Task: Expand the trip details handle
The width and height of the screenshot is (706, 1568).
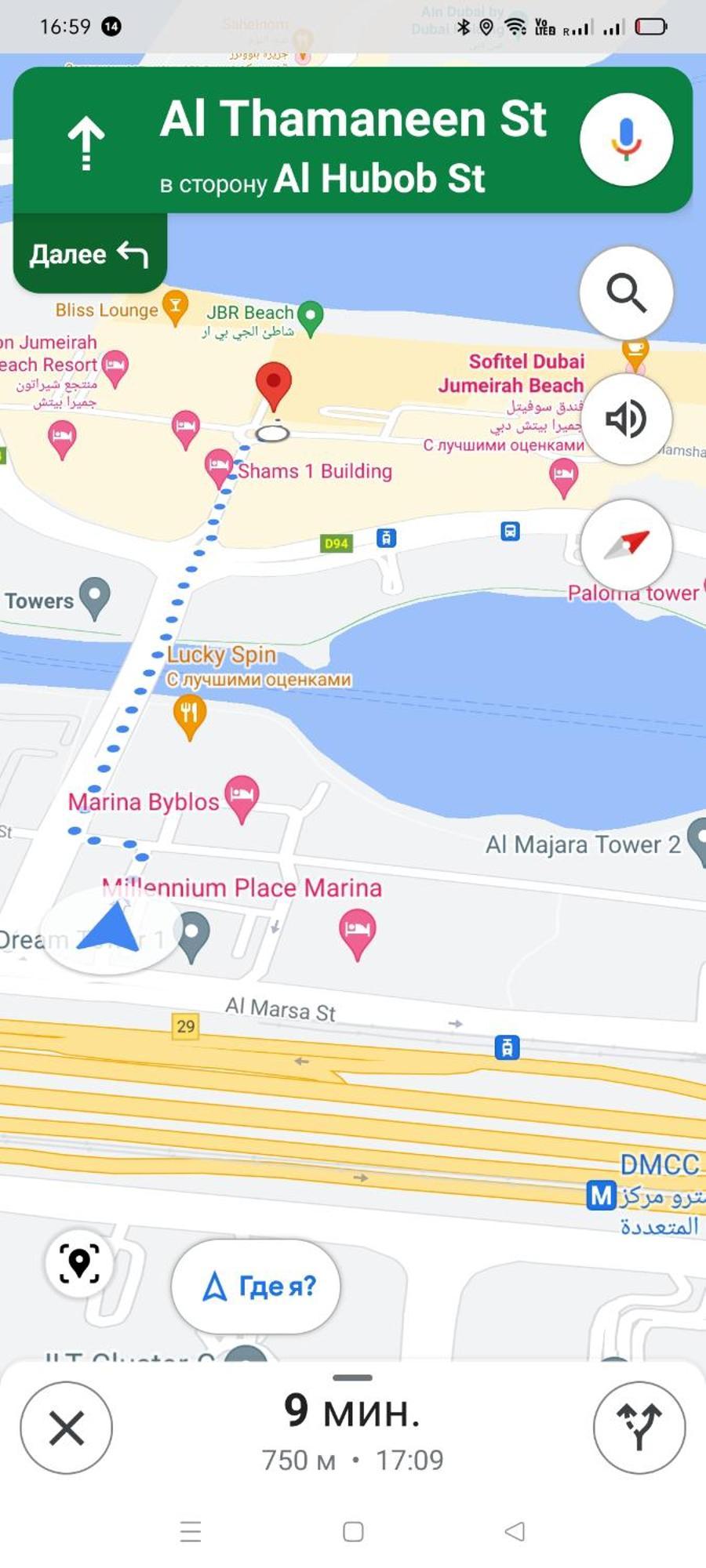Action: point(352,1377)
